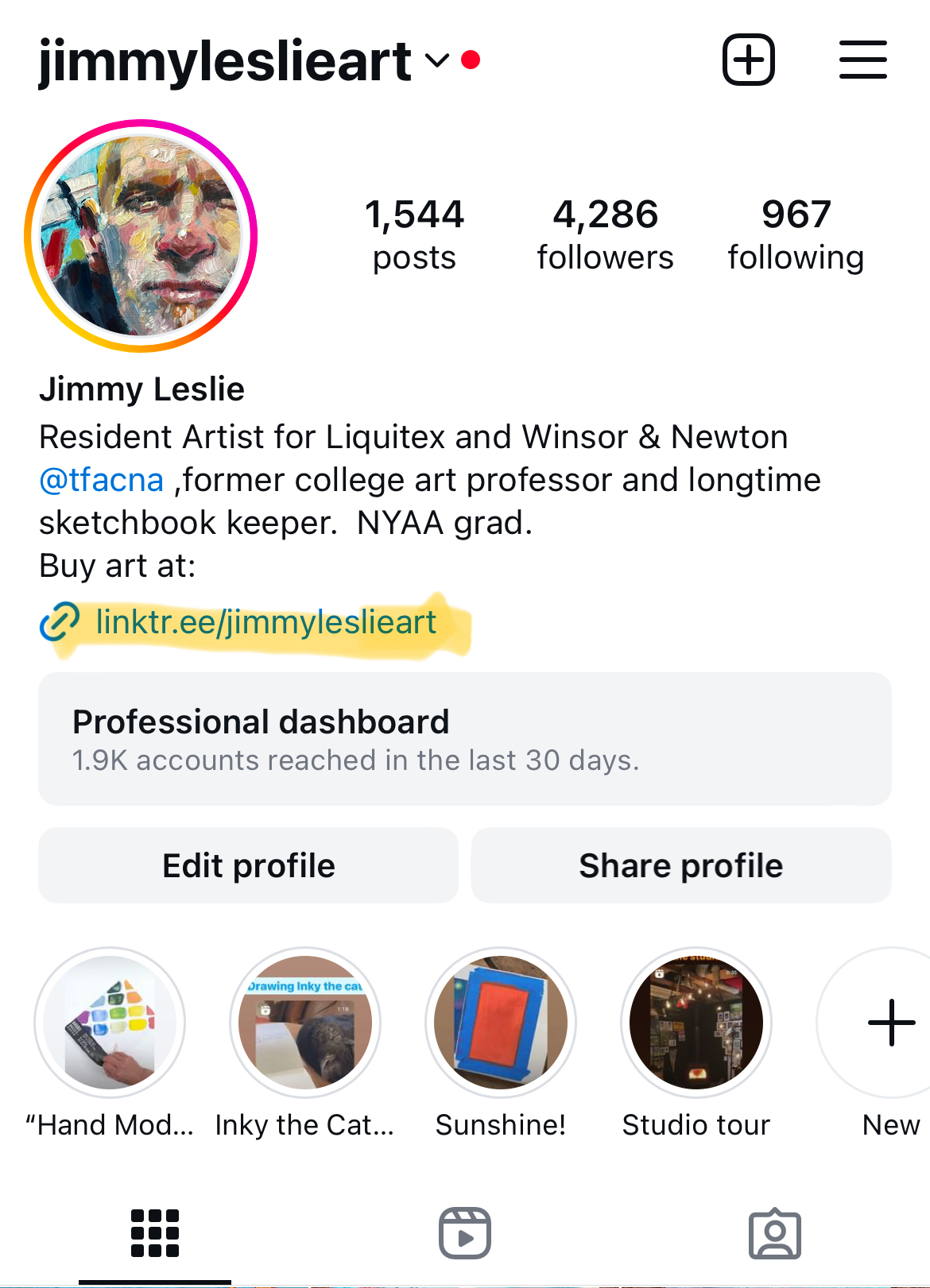Open the 4,286 followers list

click(605, 235)
